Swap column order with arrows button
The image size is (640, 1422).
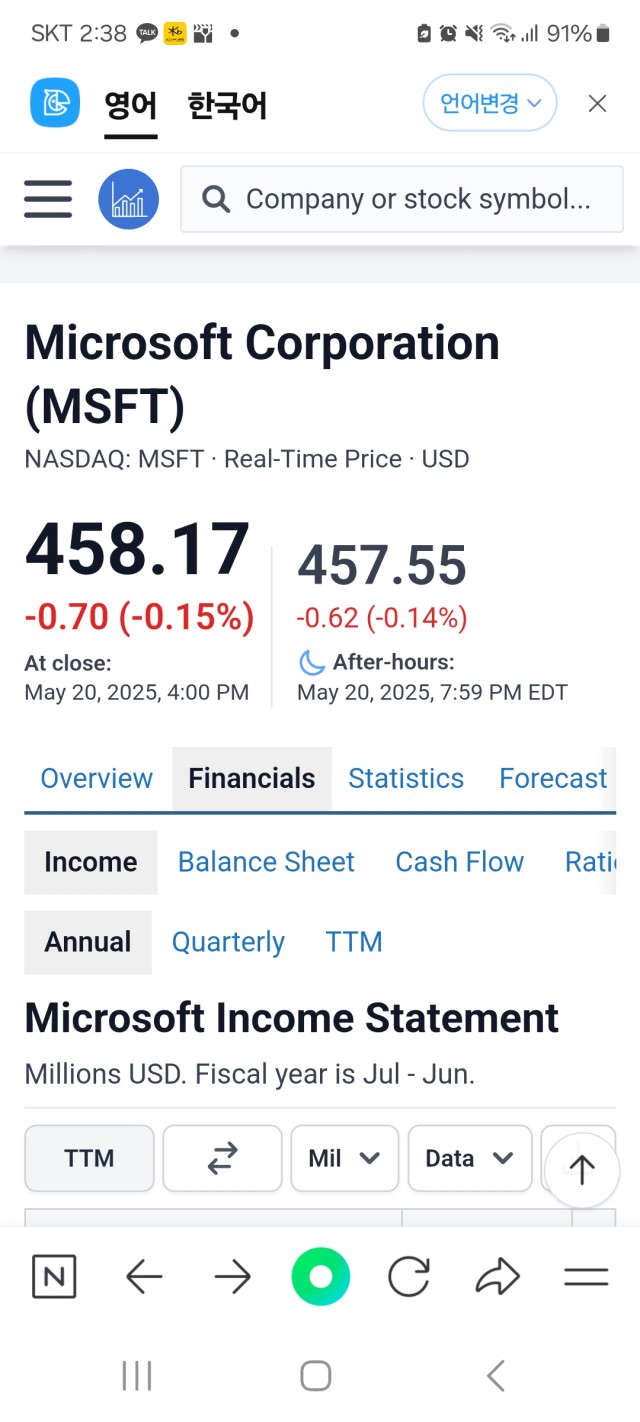pyautogui.click(x=222, y=1158)
